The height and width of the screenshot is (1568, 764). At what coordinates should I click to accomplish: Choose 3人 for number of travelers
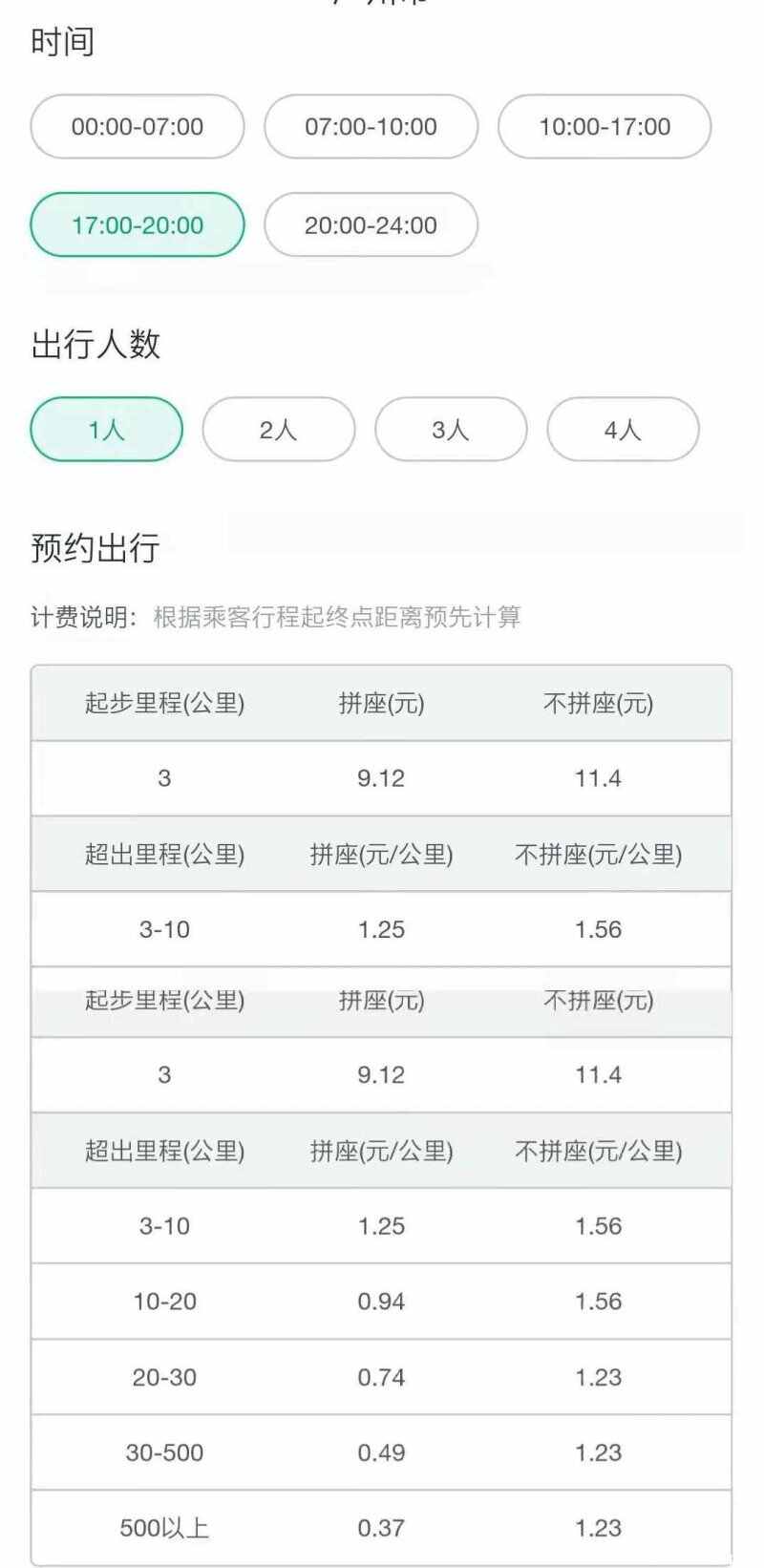451,430
